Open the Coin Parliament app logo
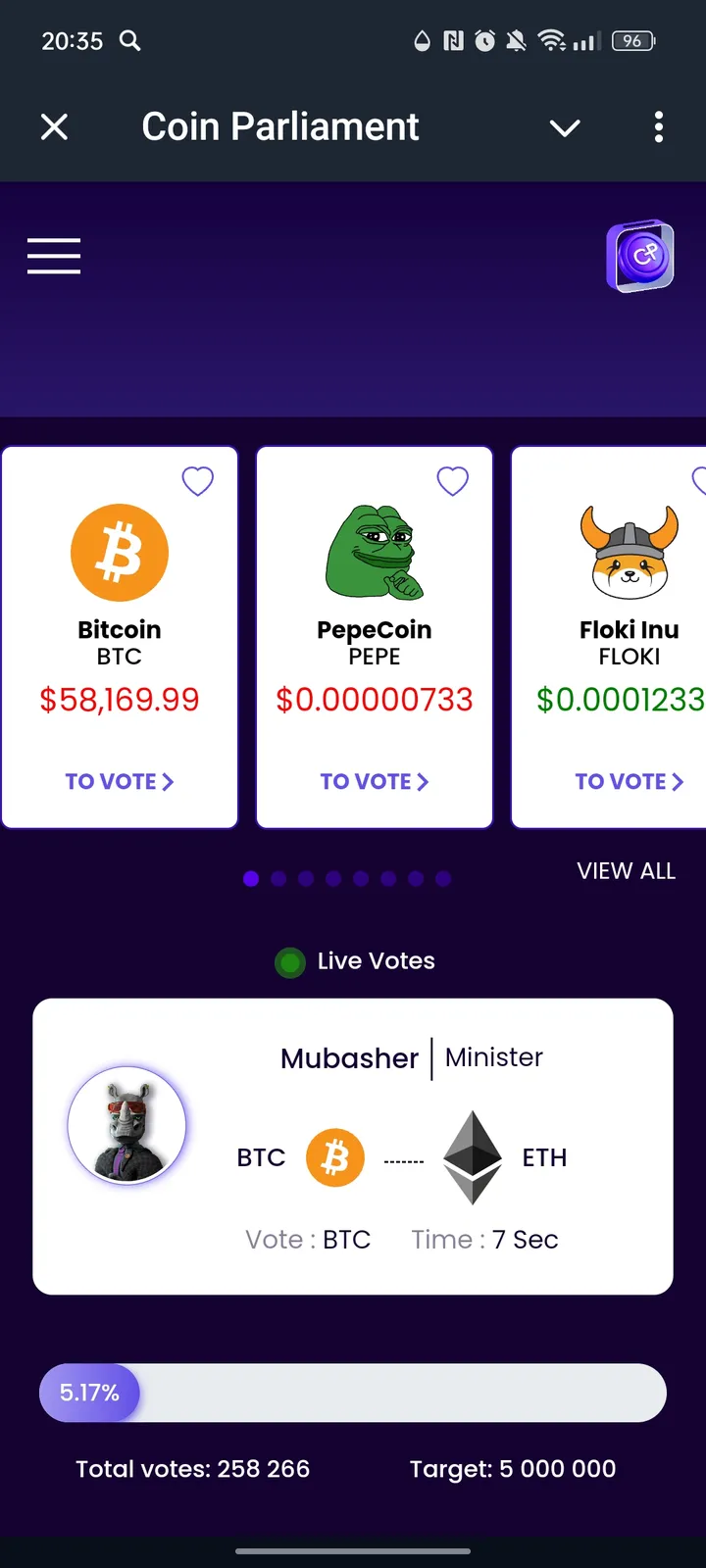Viewport: 706px width, 1568px height. (640, 256)
